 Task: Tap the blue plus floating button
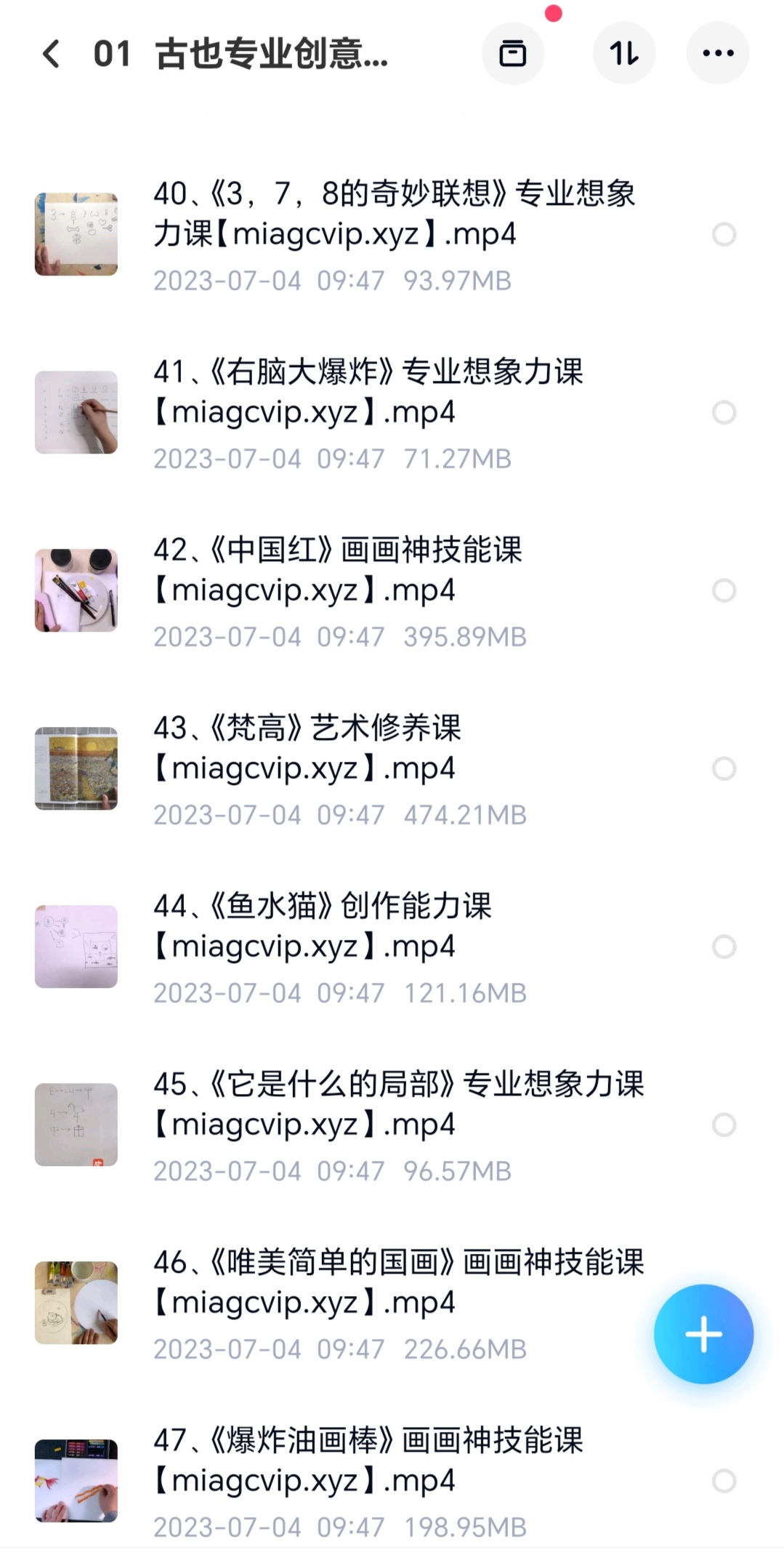coord(703,1334)
